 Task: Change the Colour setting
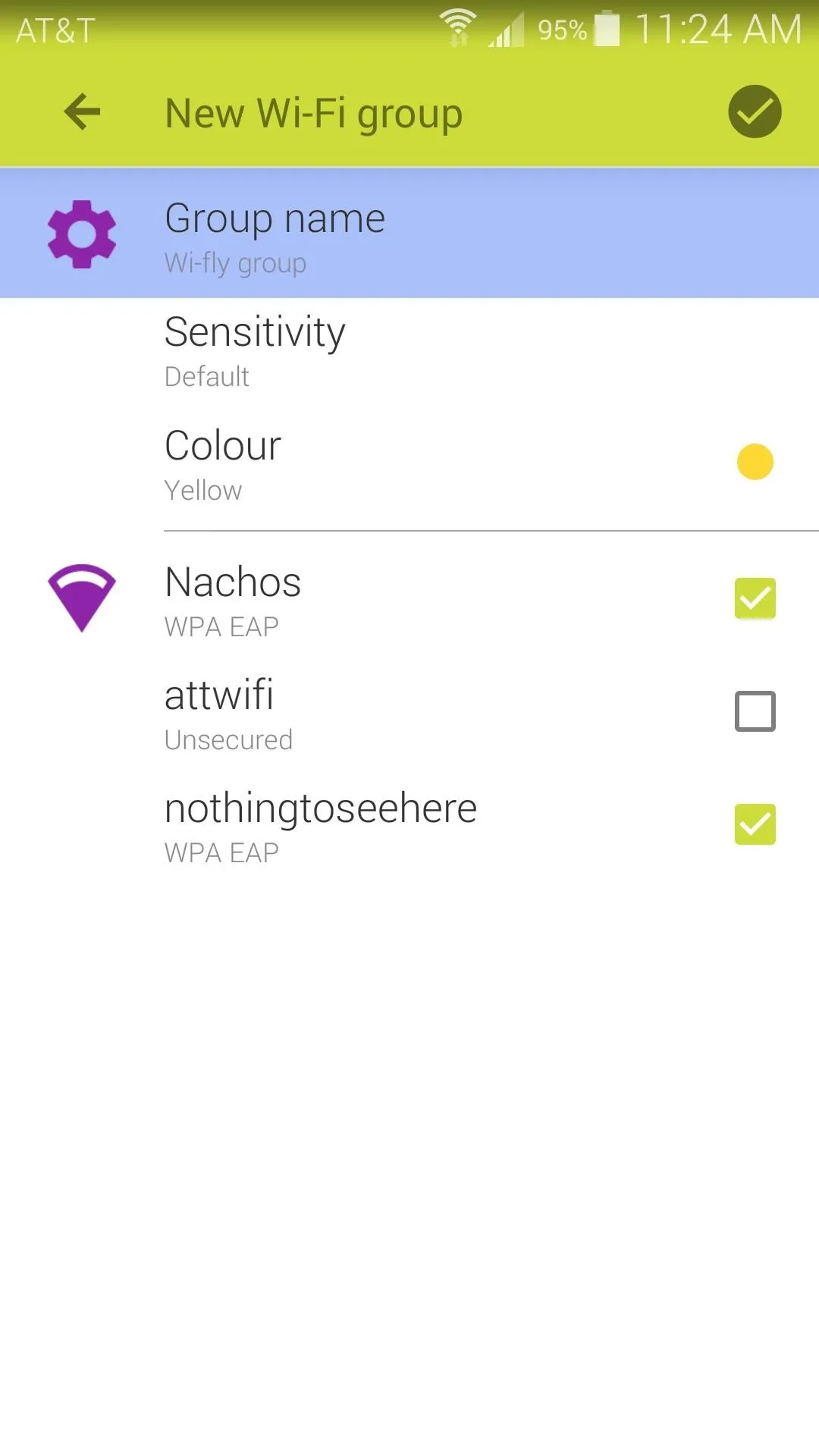click(x=409, y=467)
